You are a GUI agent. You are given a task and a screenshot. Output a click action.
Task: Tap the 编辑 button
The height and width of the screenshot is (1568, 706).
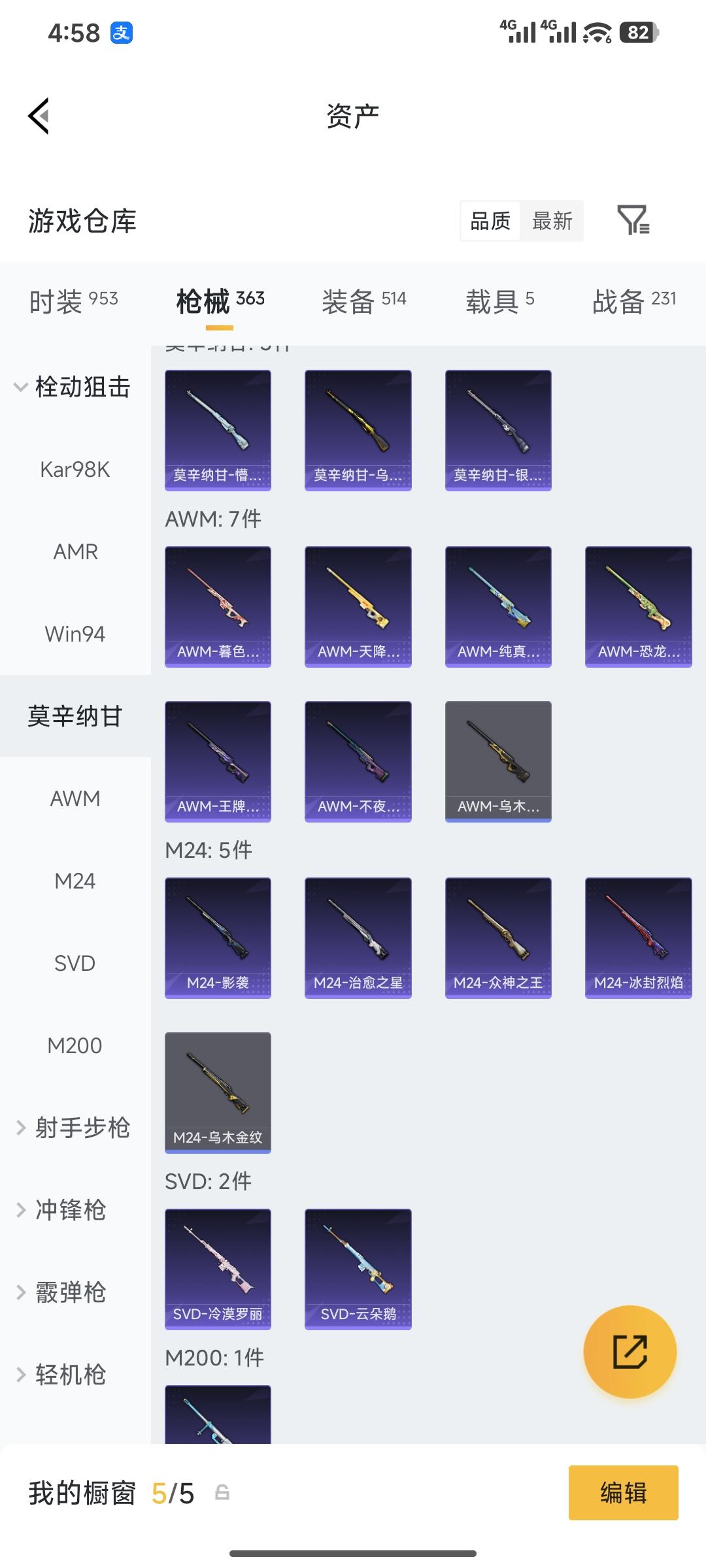pos(623,1494)
